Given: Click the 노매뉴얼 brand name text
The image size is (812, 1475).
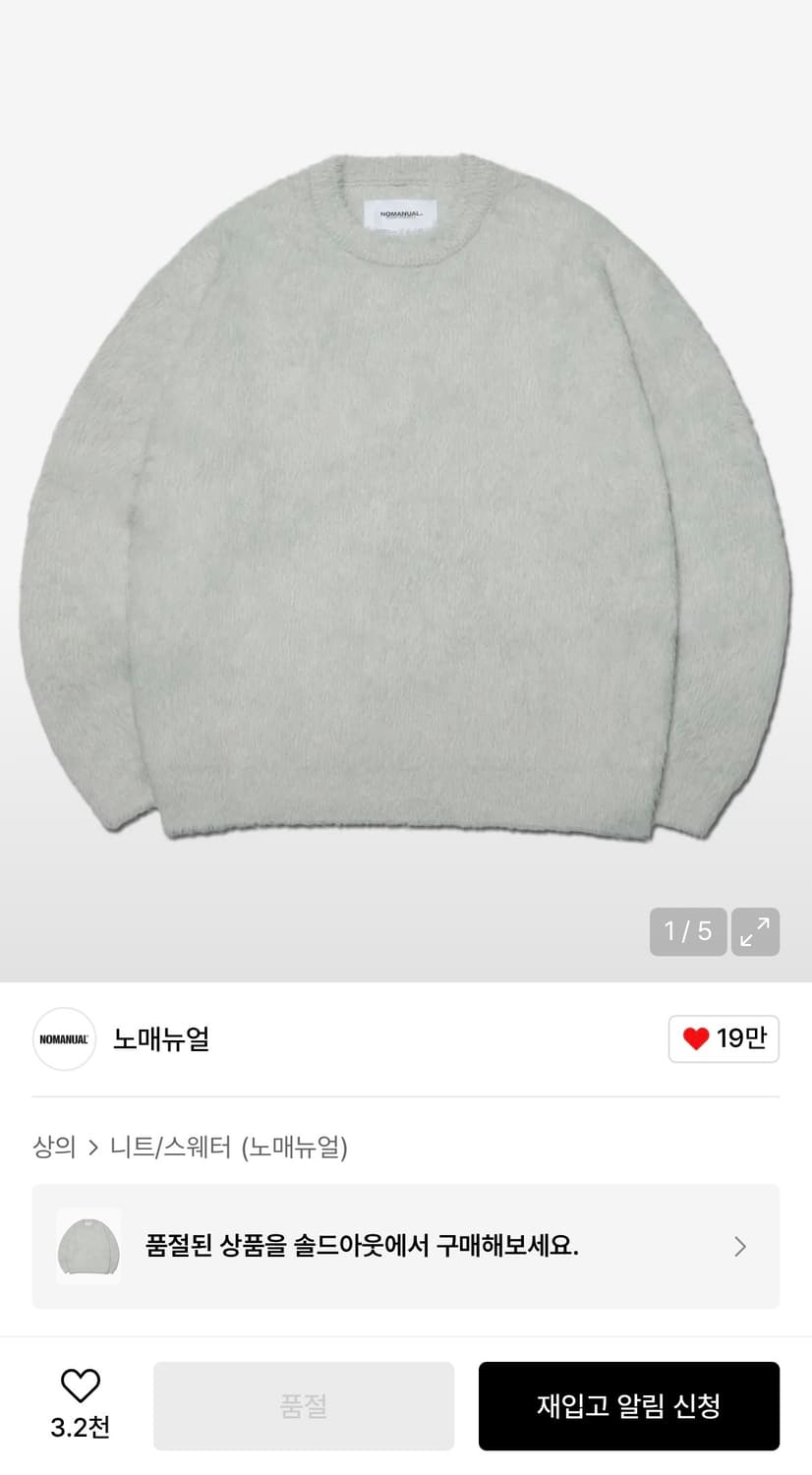Looking at the screenshot, I should pyautogui.click(x=161, y=1038).
